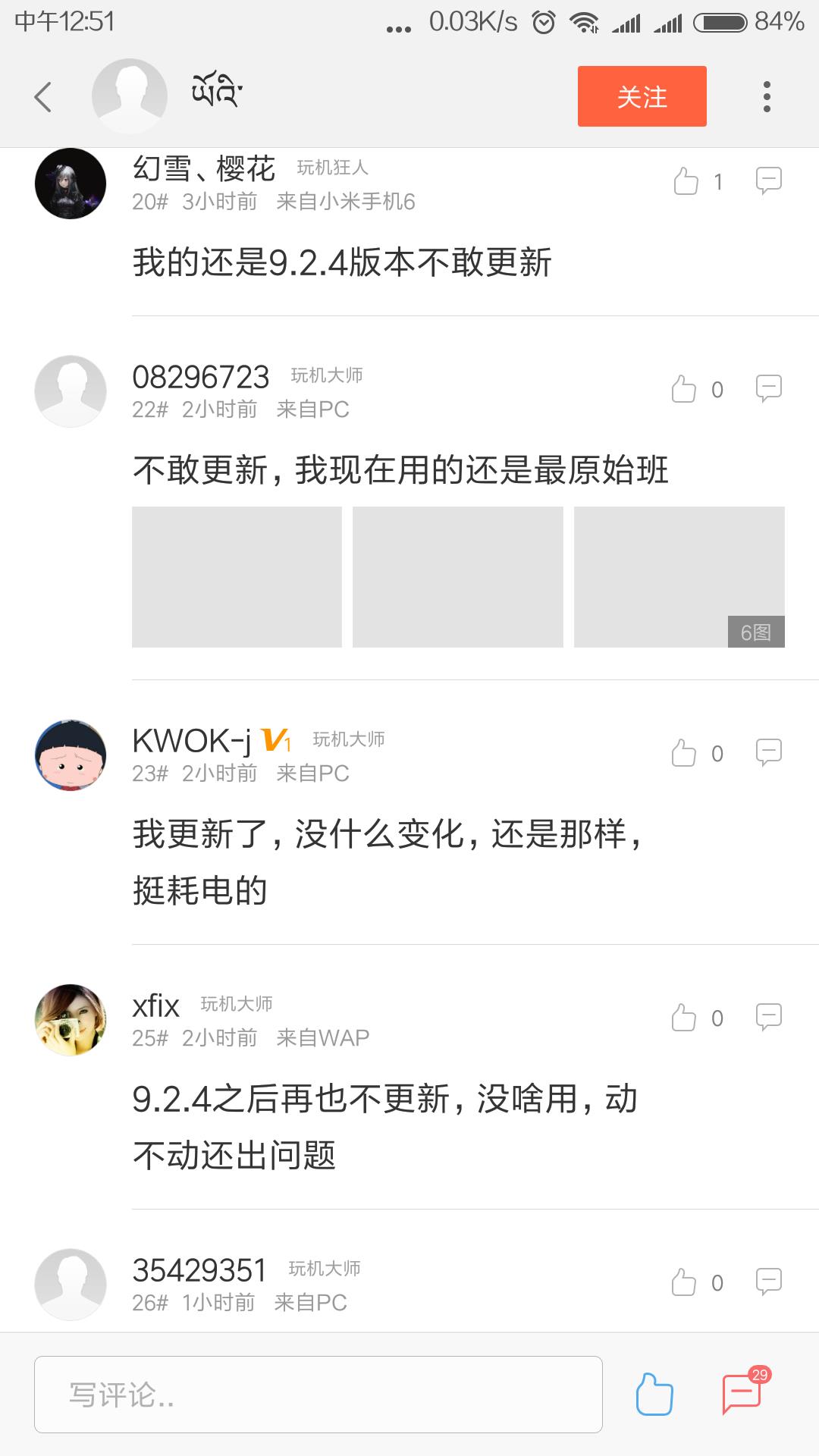Like this post with the blue thumbs-up
819x1456 pixels.
pos(654,1395)
